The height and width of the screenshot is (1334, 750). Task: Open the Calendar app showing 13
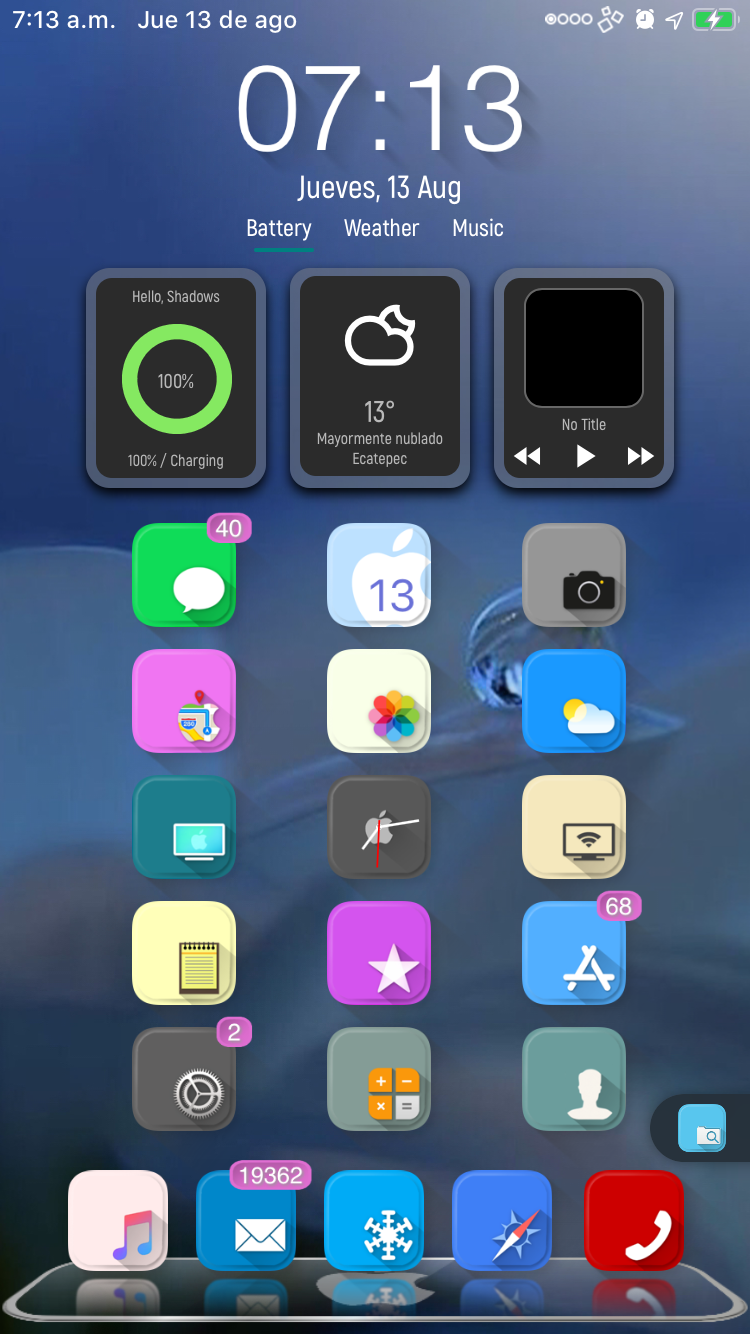click(379, 575)
